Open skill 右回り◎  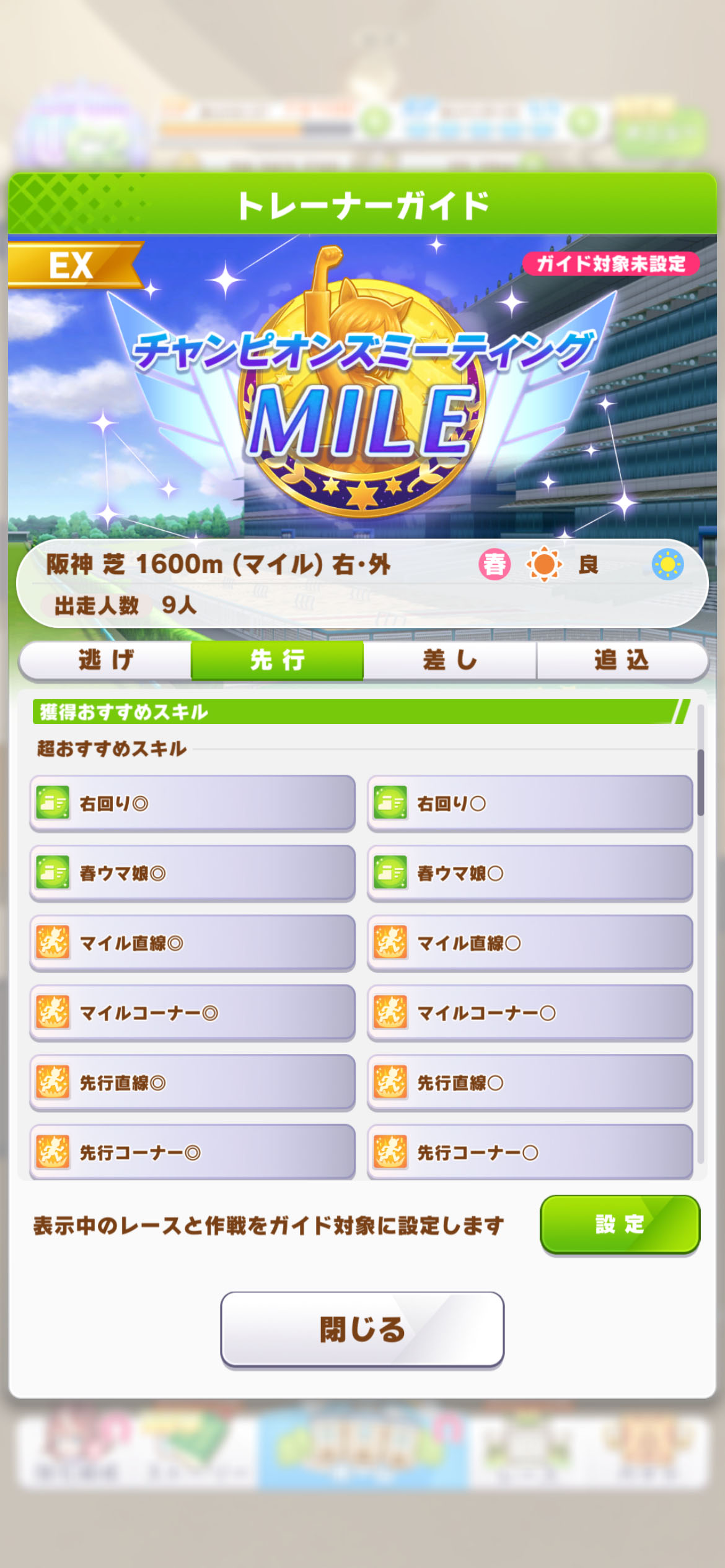pyautogui.click(x=192, y=803)
